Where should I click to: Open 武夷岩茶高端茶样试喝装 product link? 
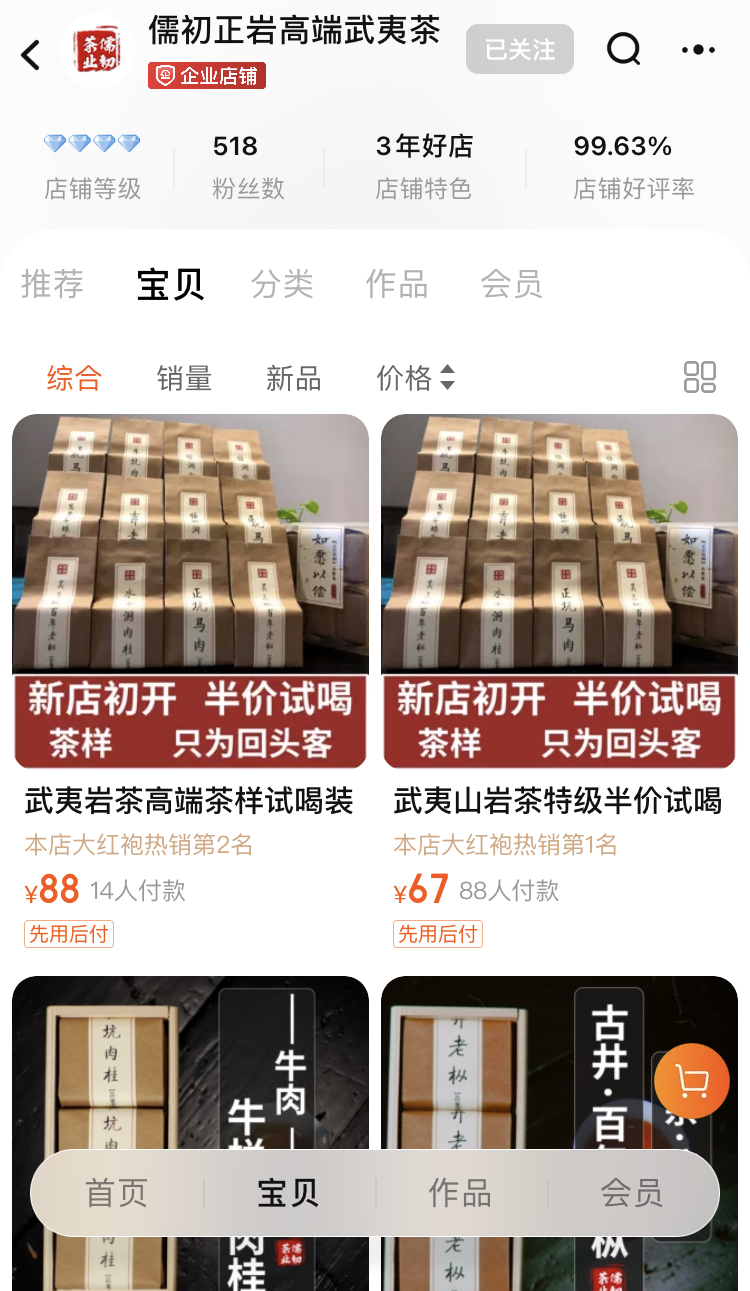point(190,803)
